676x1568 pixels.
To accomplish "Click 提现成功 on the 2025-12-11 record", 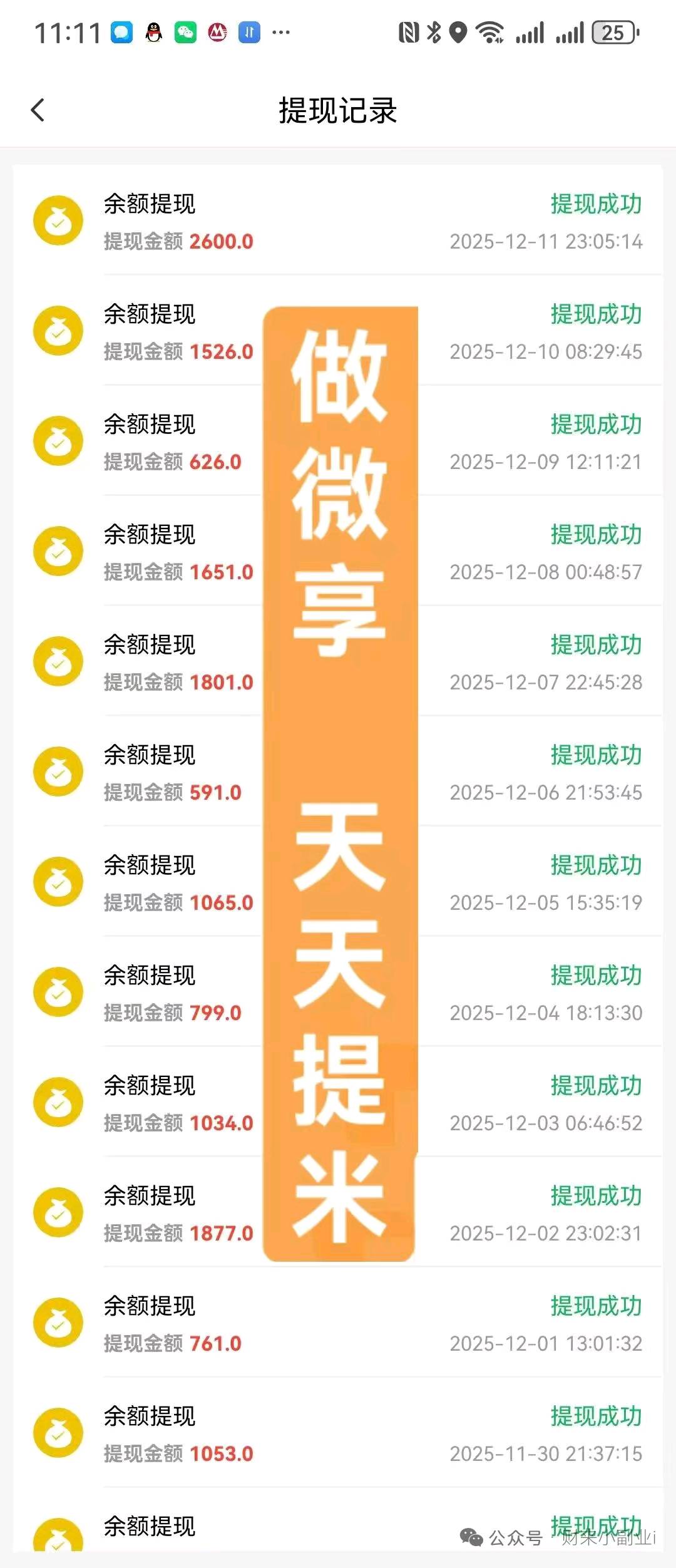I will pyautogui.click(x=596, y=205).
